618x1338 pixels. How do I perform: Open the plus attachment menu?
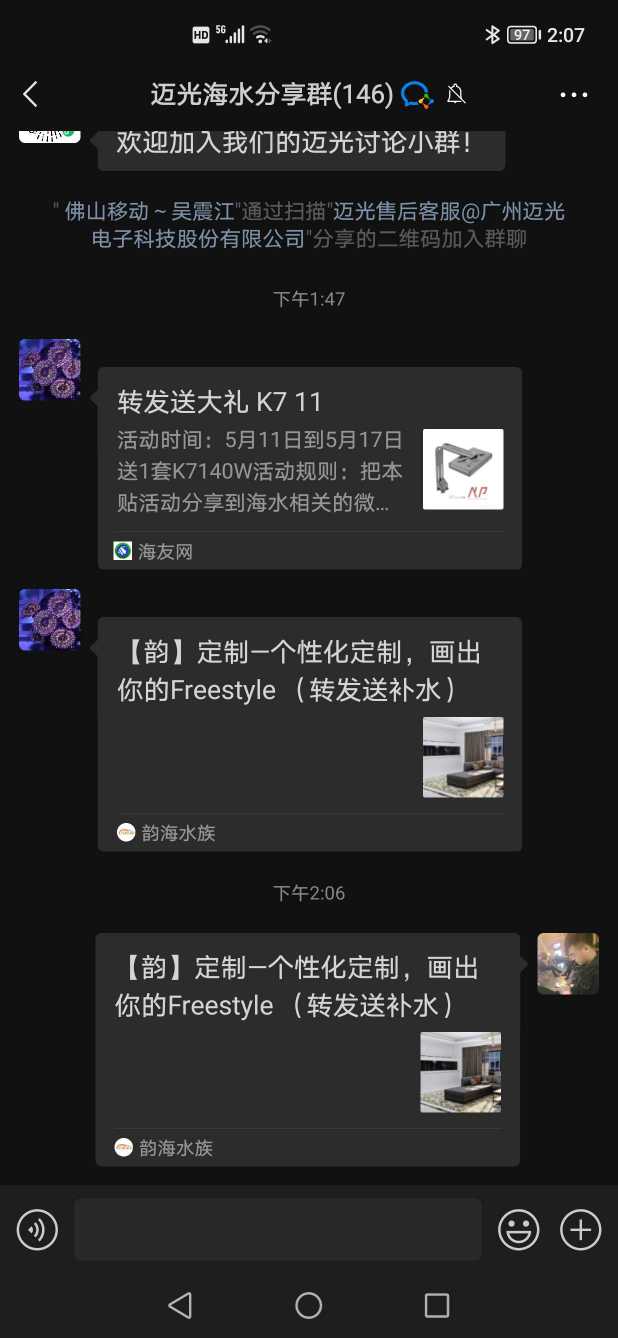click(x=580, y=1229)
